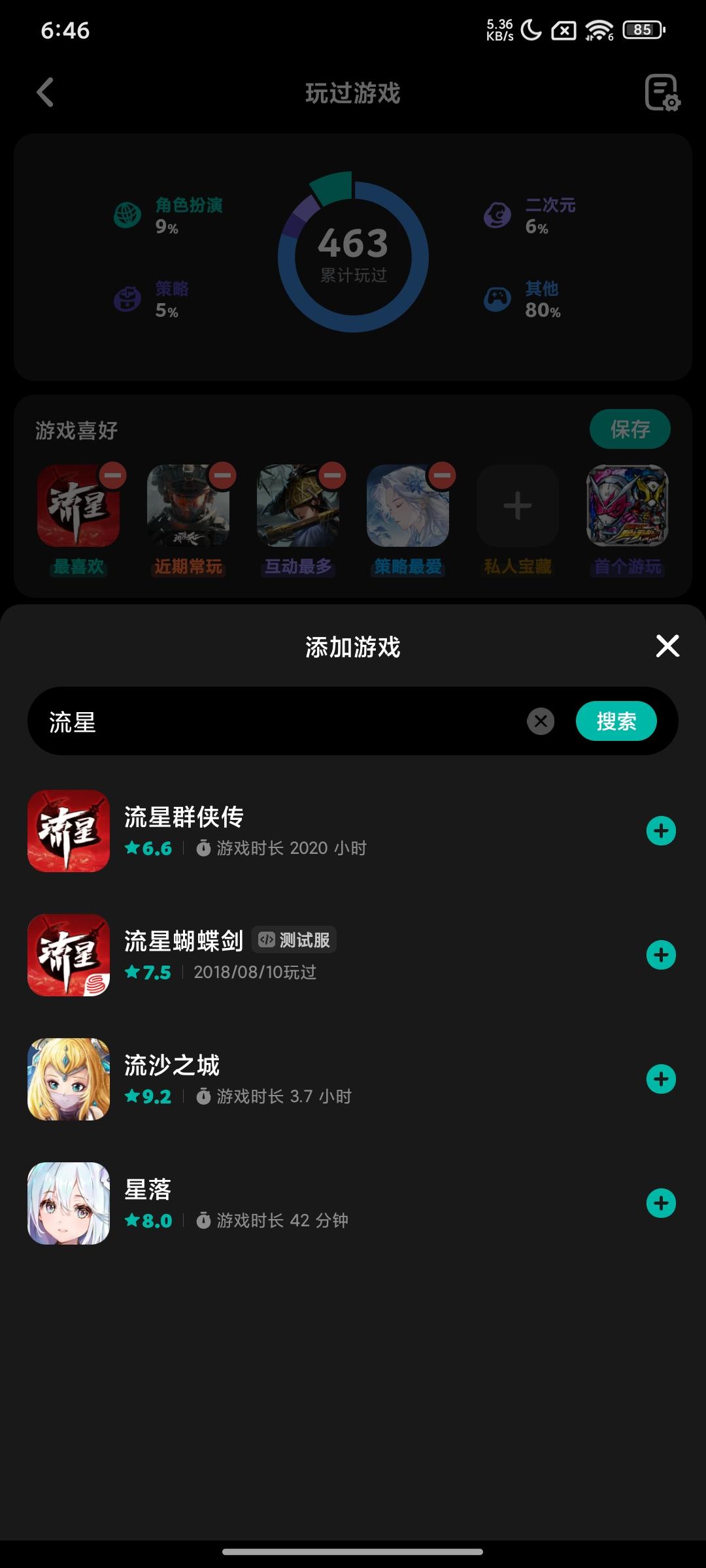Select the 策略 category icon
706x1568 pixels.
pos(127,298)
